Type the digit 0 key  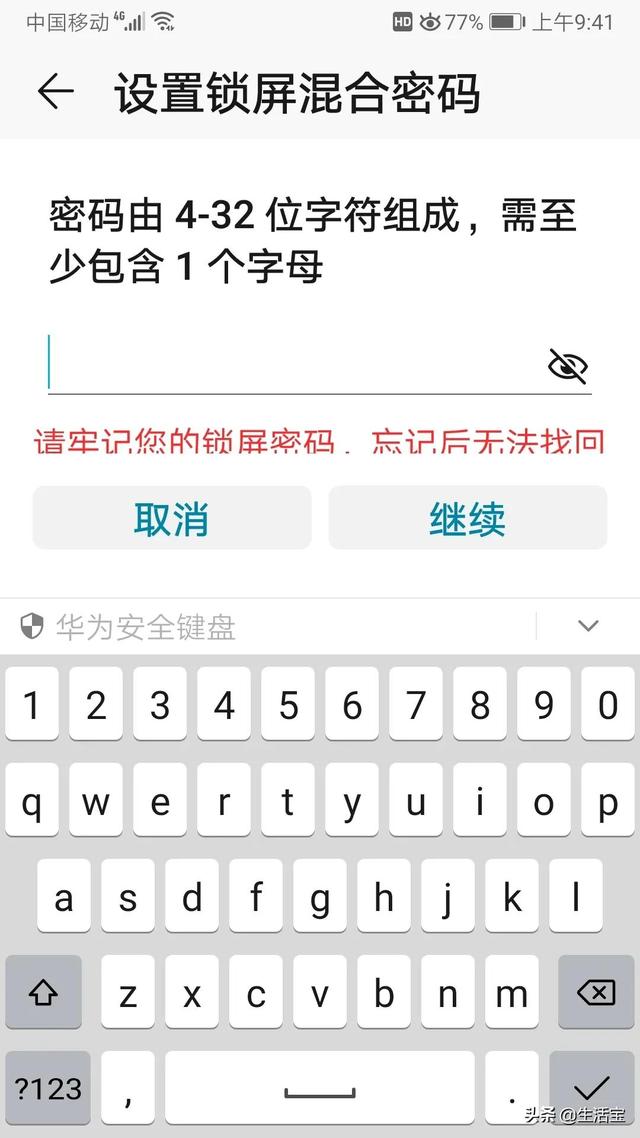(608, 704)
